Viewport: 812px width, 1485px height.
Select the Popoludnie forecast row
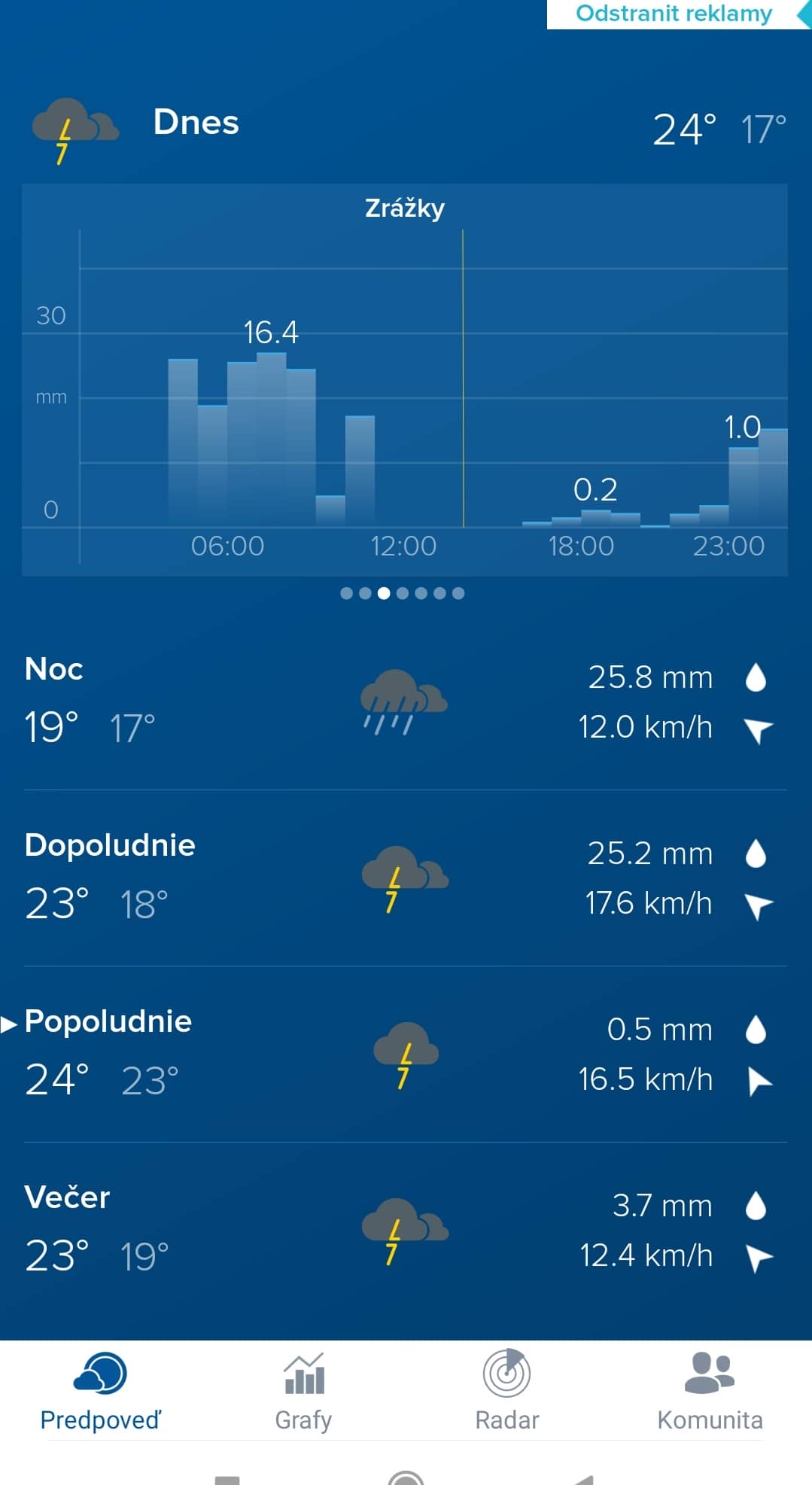(406, 1054)
